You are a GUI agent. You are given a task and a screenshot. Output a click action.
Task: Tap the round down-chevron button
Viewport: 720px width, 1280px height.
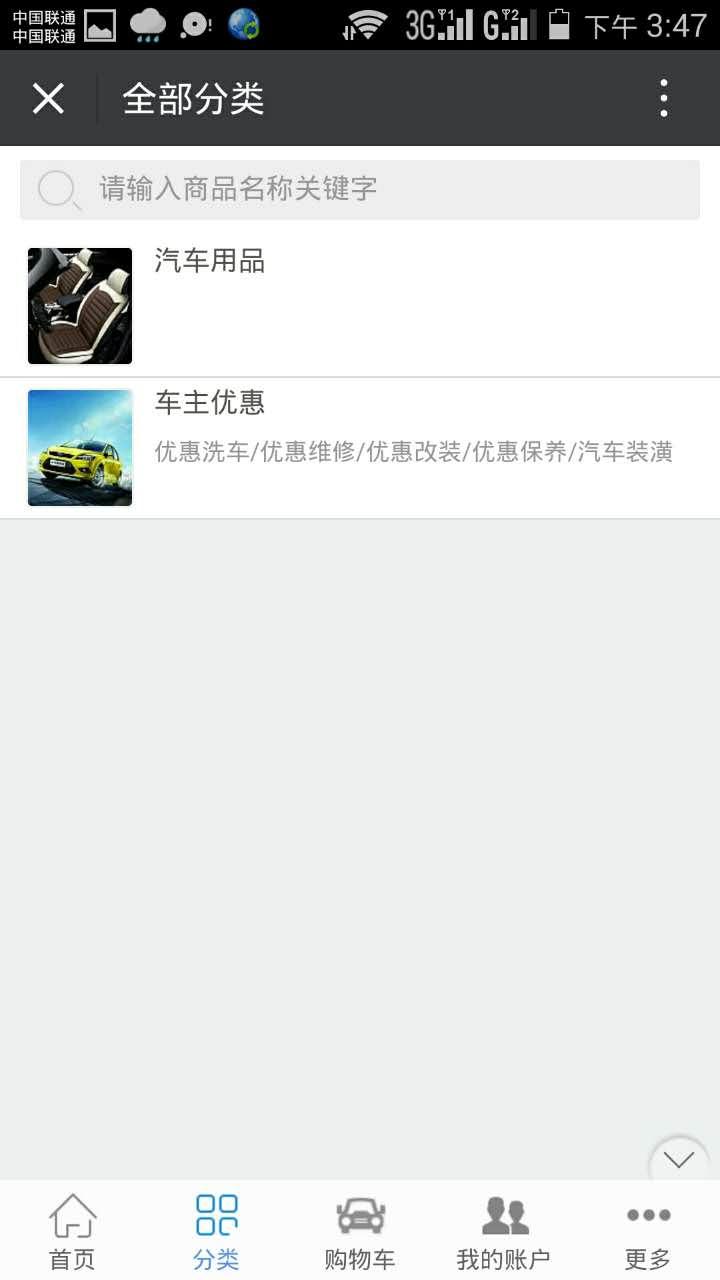[679, 1160]
